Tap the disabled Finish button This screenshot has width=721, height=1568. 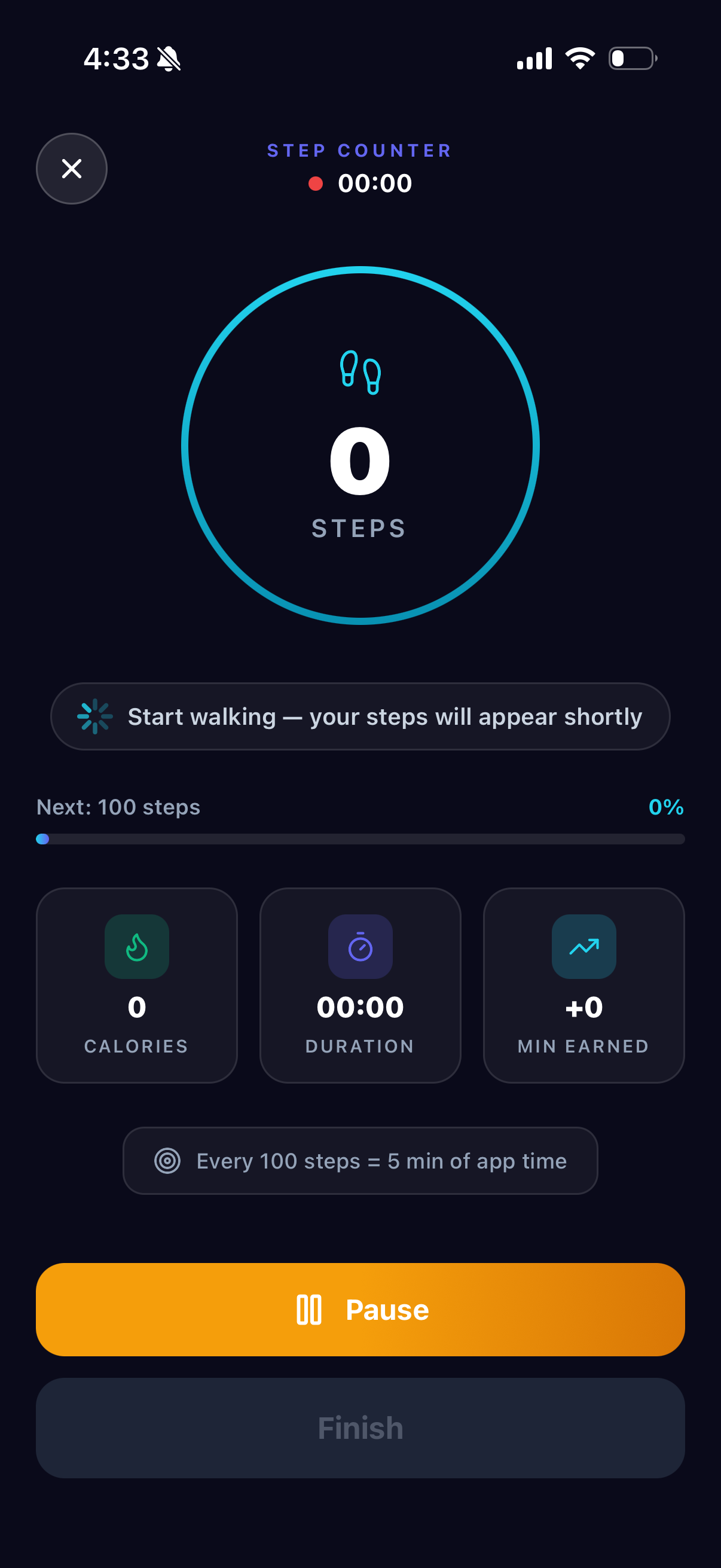pos(360,1427)
